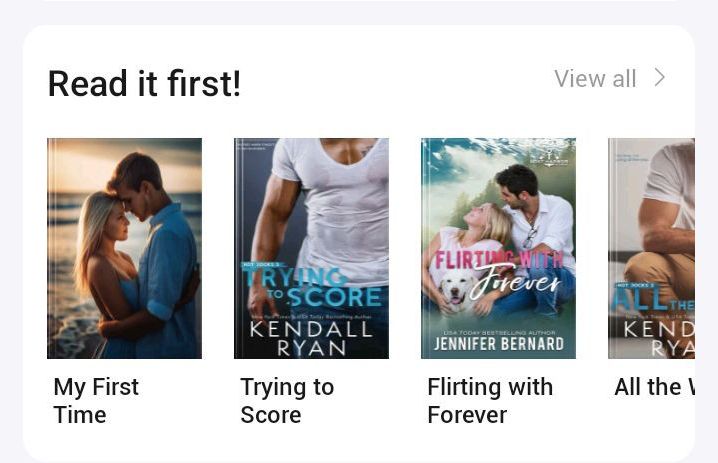Image resolution: width=718 pixels, height=463 pixels.
Task: Open the My First Time book
Action: pos(124,248)
